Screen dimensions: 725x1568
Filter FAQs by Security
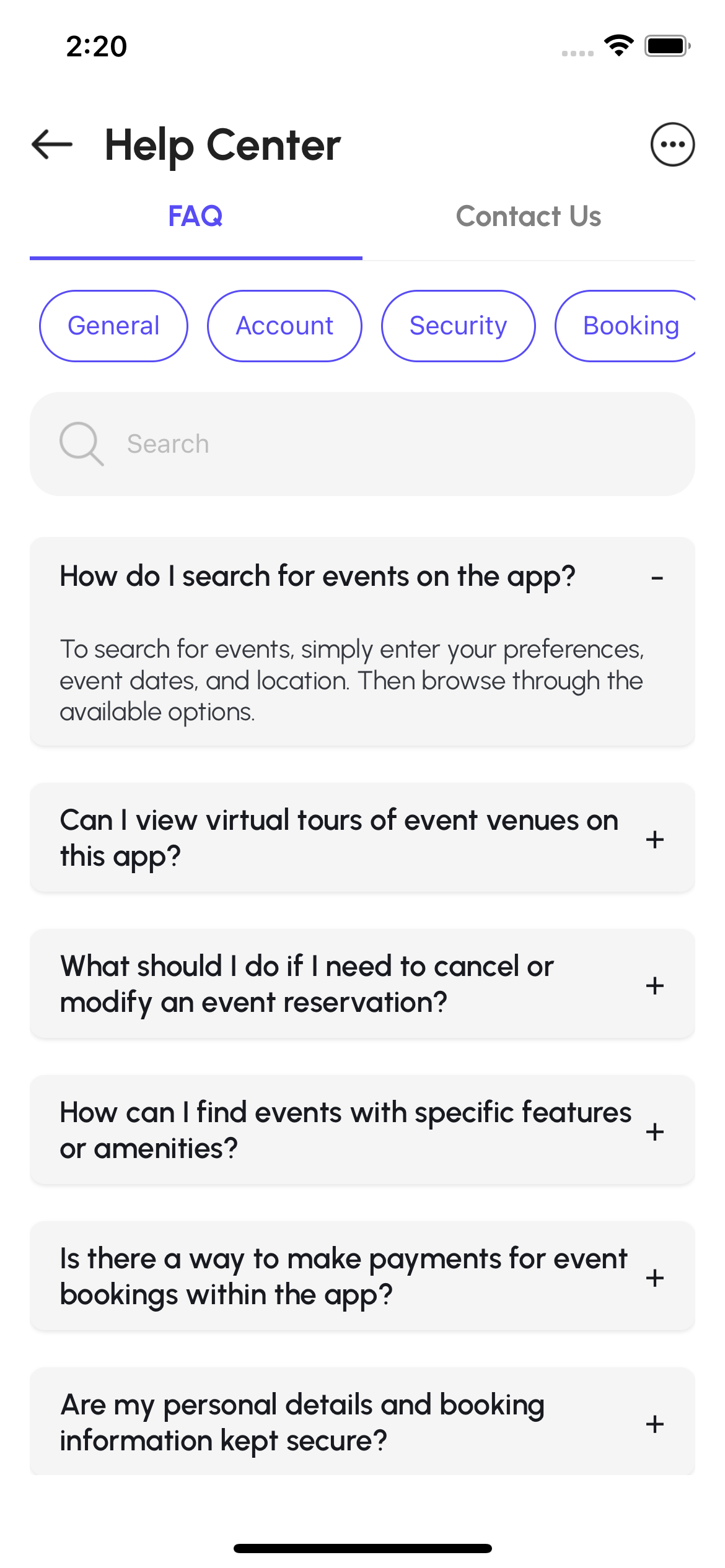click(458, 326)
